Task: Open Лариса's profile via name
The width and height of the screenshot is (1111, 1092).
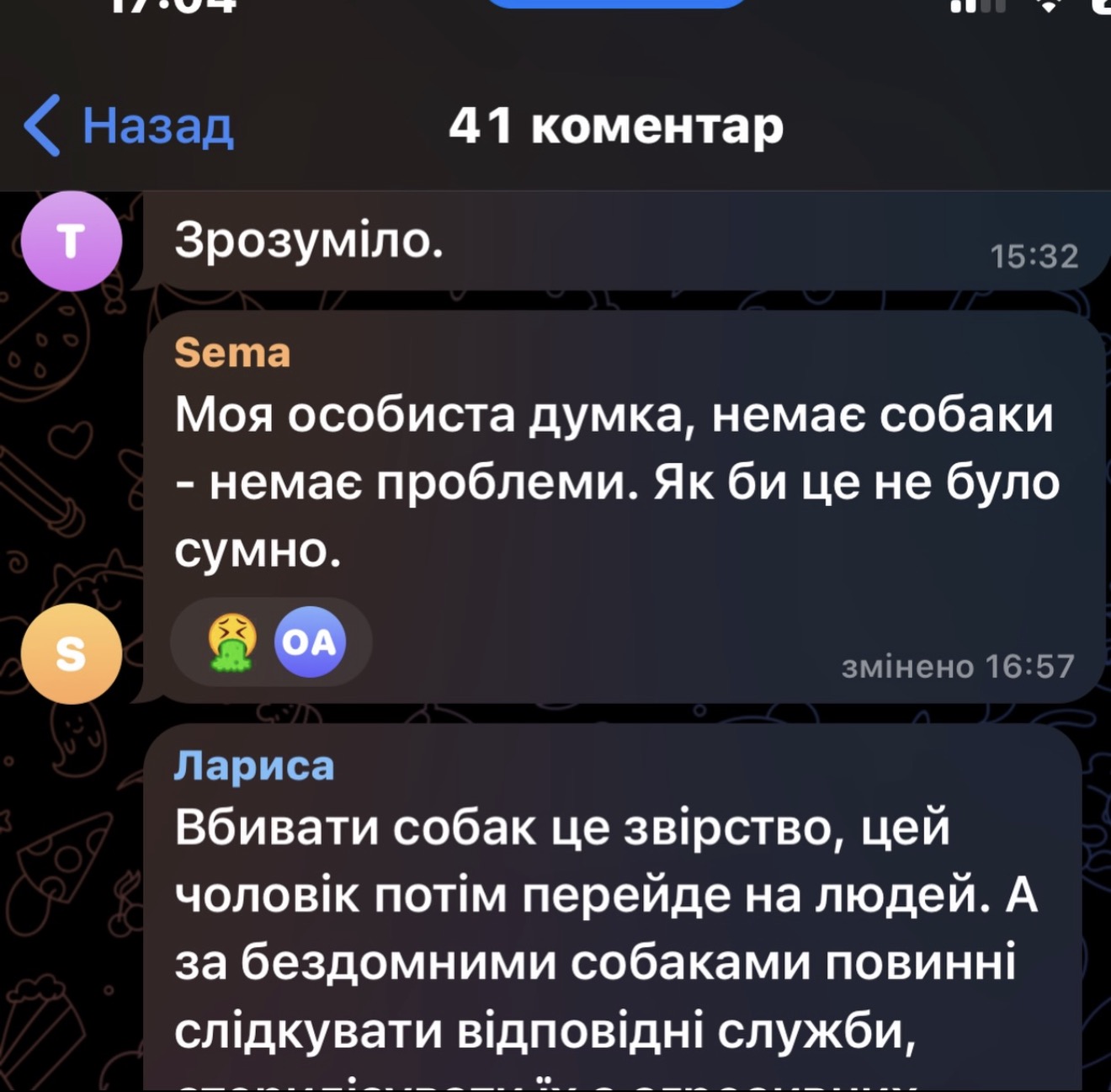Action: click(254, 766)
